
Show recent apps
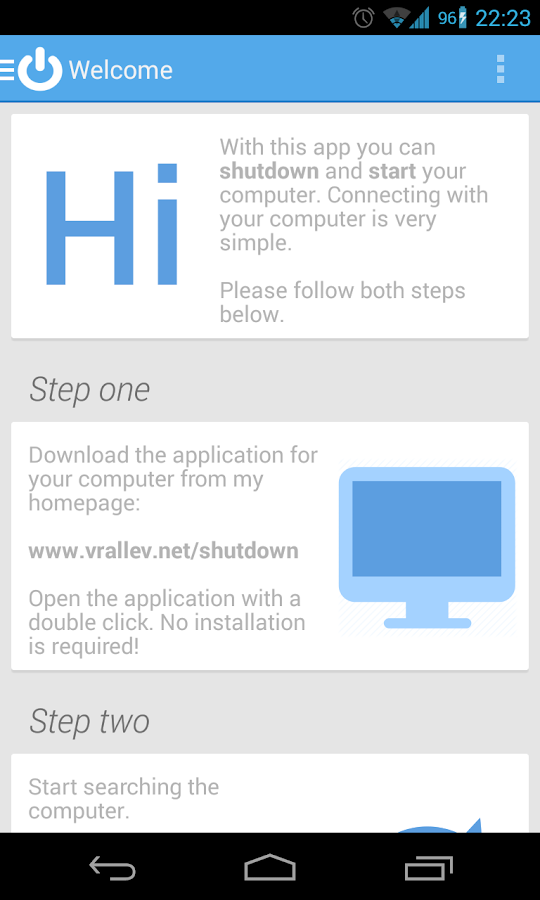click(x=428, y=867)
